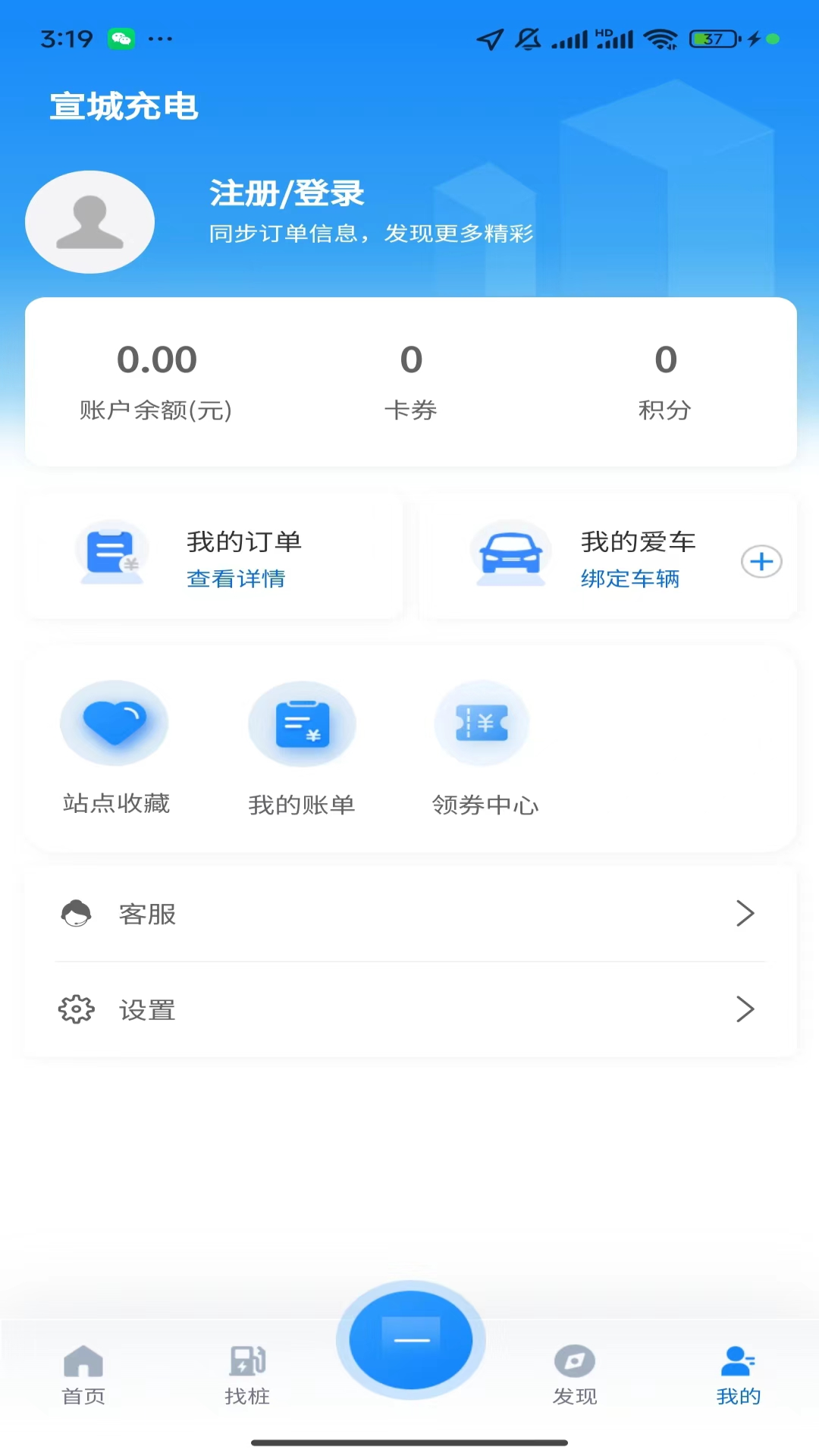The image size is (819, 1456).
Task: Open 查看详情 under 我的订单
Action: pyautogui.click(x=236, y=579)
